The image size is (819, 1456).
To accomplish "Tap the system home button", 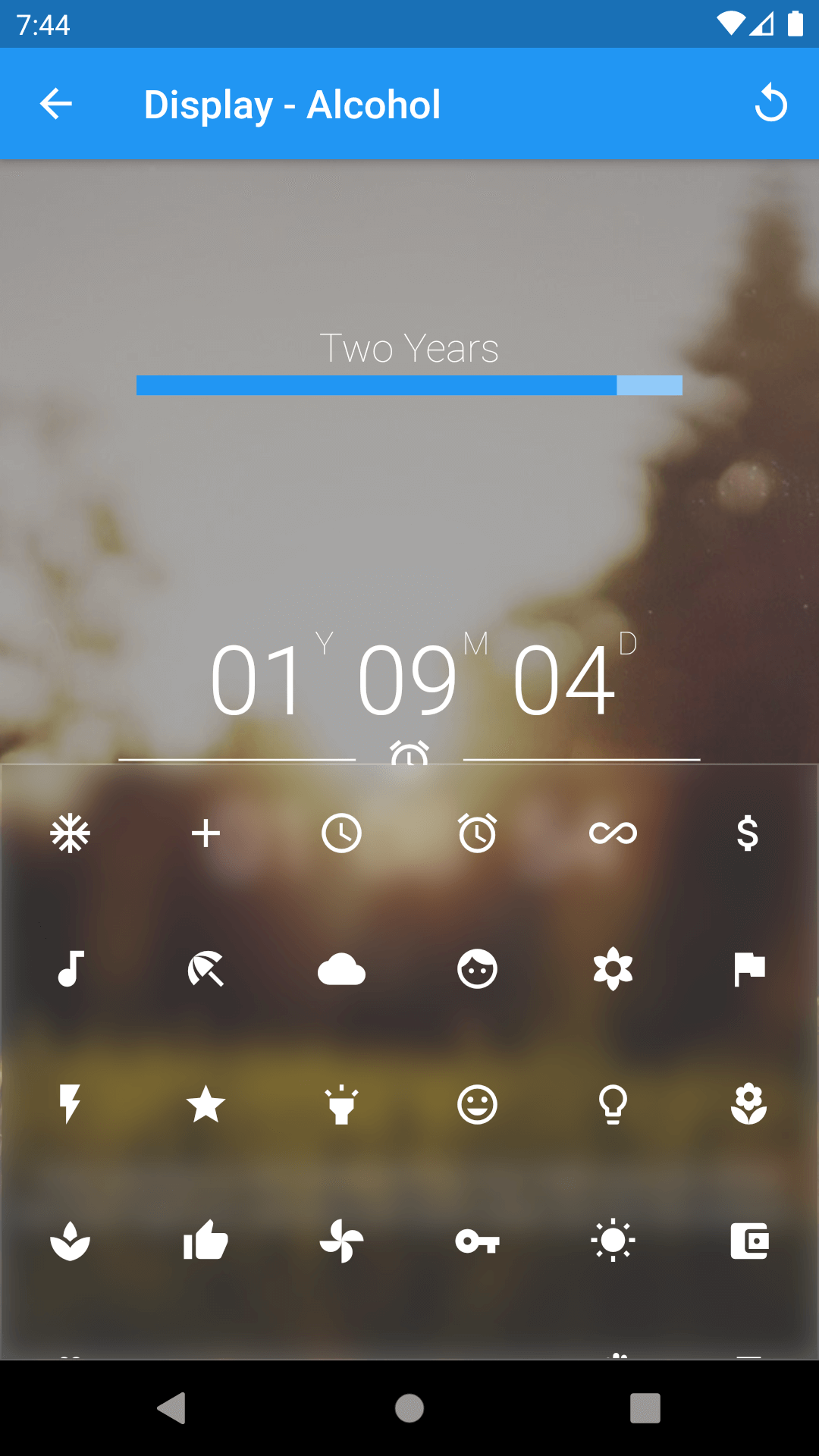I will (x=409, y=1408).
